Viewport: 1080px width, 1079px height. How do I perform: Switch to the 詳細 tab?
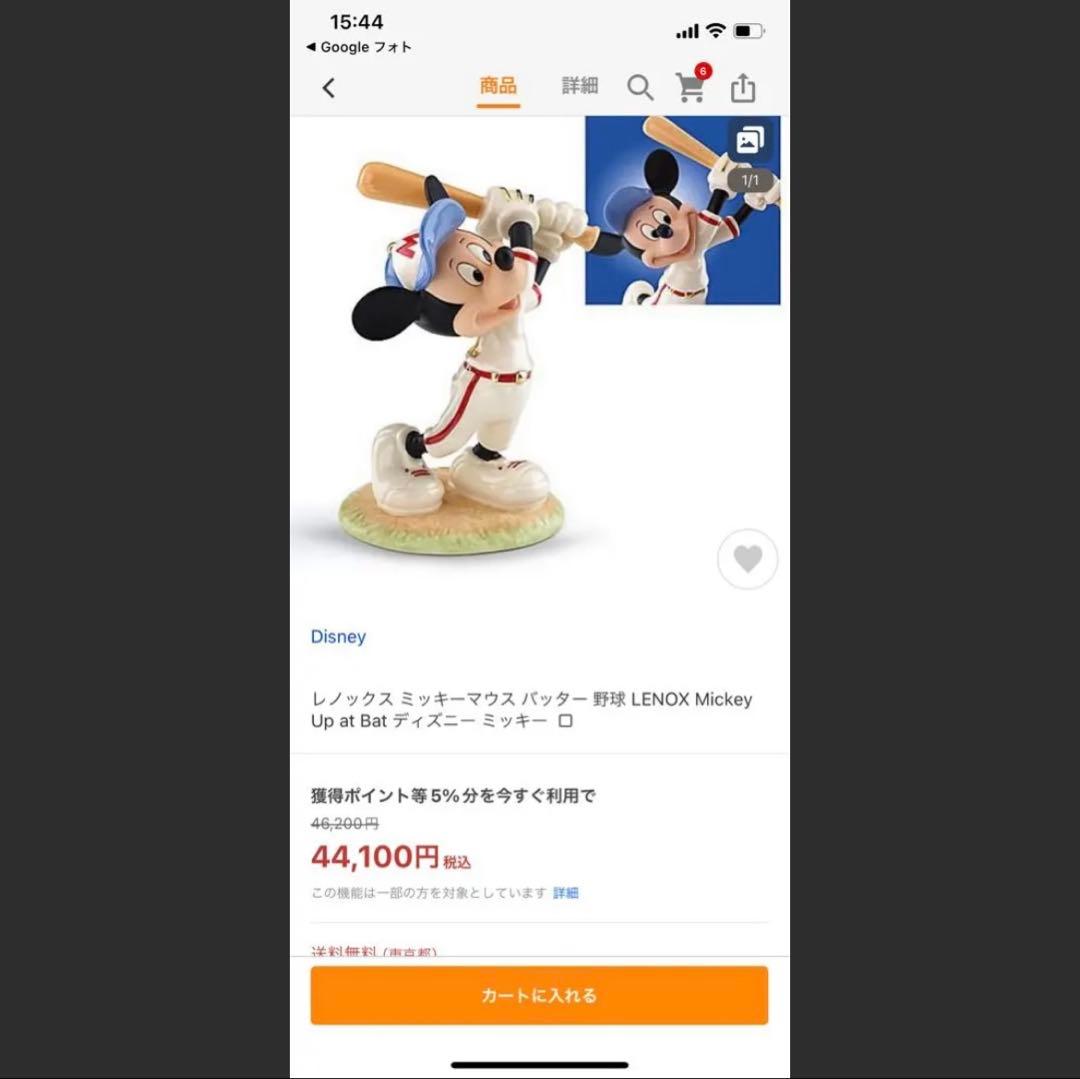[x=579, y=86]
